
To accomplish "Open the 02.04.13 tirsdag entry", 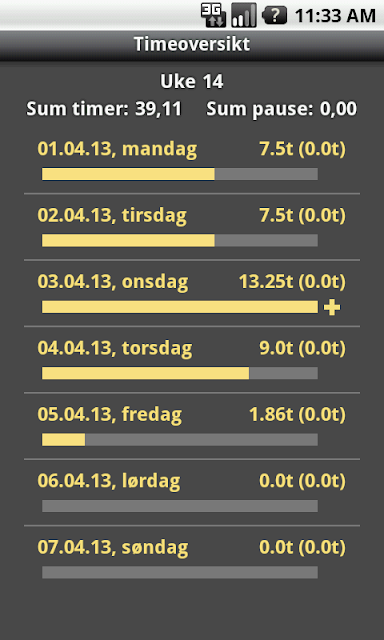I will tap(192, 227).
